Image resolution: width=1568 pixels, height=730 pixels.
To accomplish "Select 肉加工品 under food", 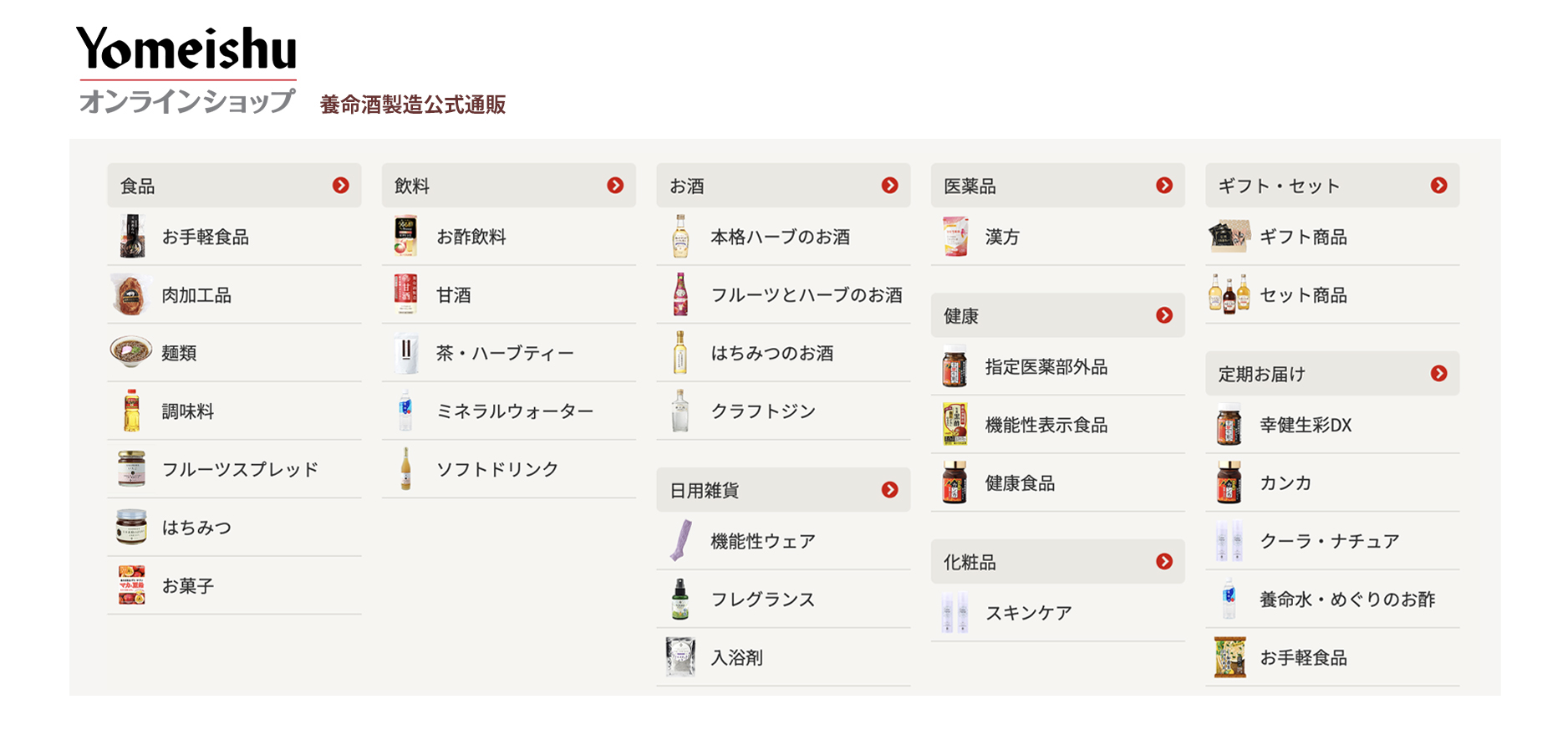I will pyautogui.click(x=196, y=295).
